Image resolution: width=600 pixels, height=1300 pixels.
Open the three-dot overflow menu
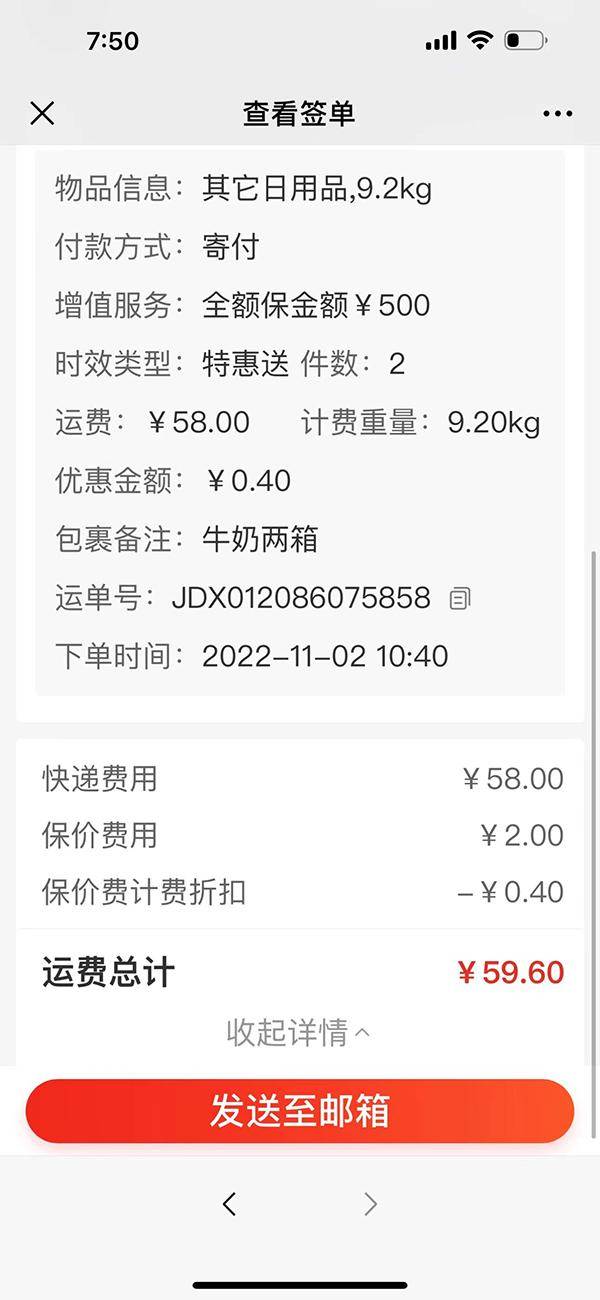pyautogui.click(x=557, y=114)
